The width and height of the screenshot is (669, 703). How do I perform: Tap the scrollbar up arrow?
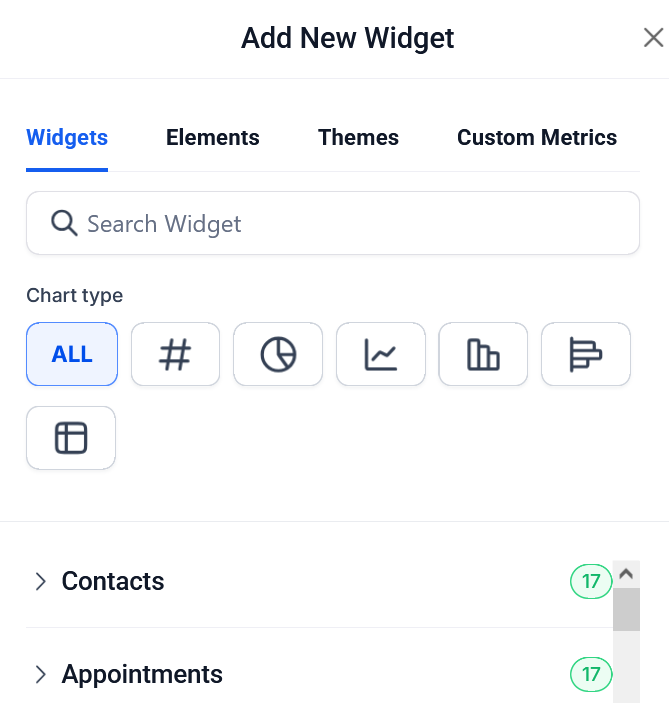pyautogui.click(x=626, y=574)
